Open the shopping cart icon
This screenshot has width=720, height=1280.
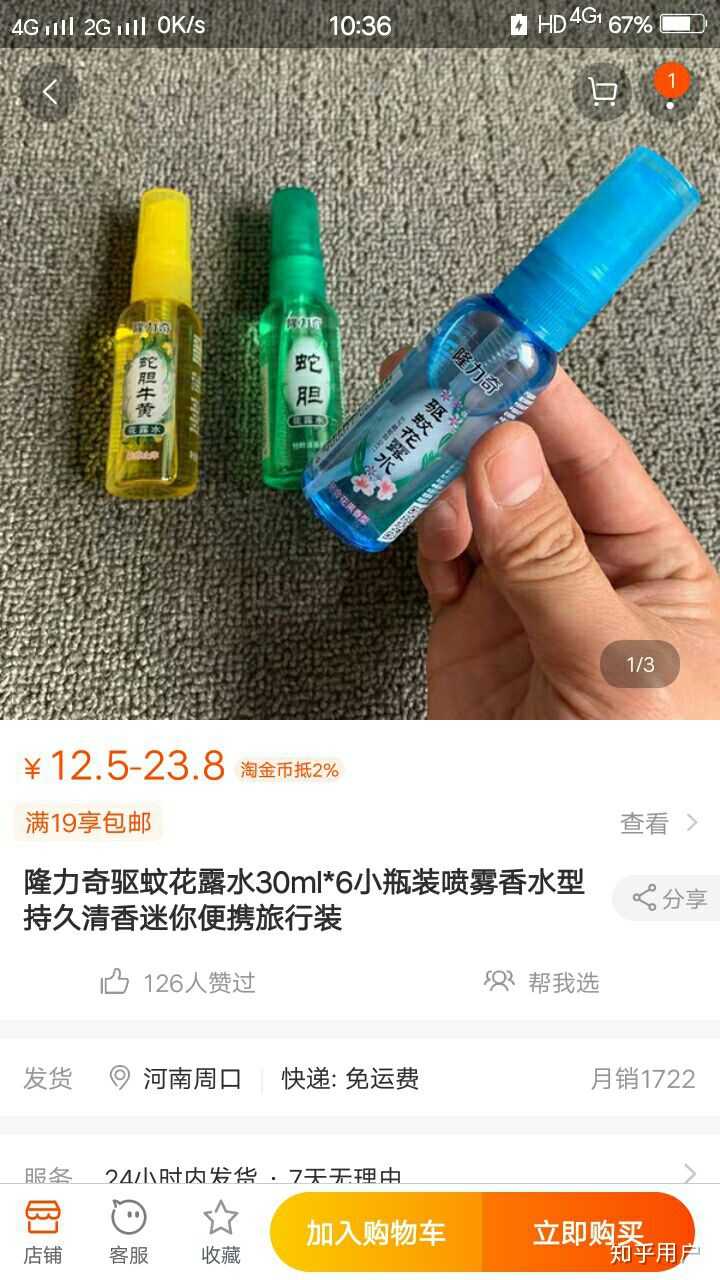(602, 93)
